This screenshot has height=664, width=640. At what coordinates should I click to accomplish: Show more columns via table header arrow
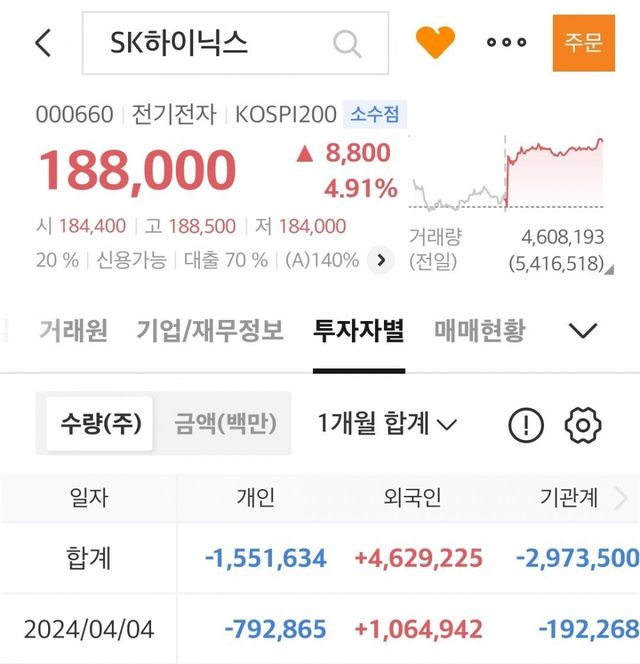[x=621, y=498]
